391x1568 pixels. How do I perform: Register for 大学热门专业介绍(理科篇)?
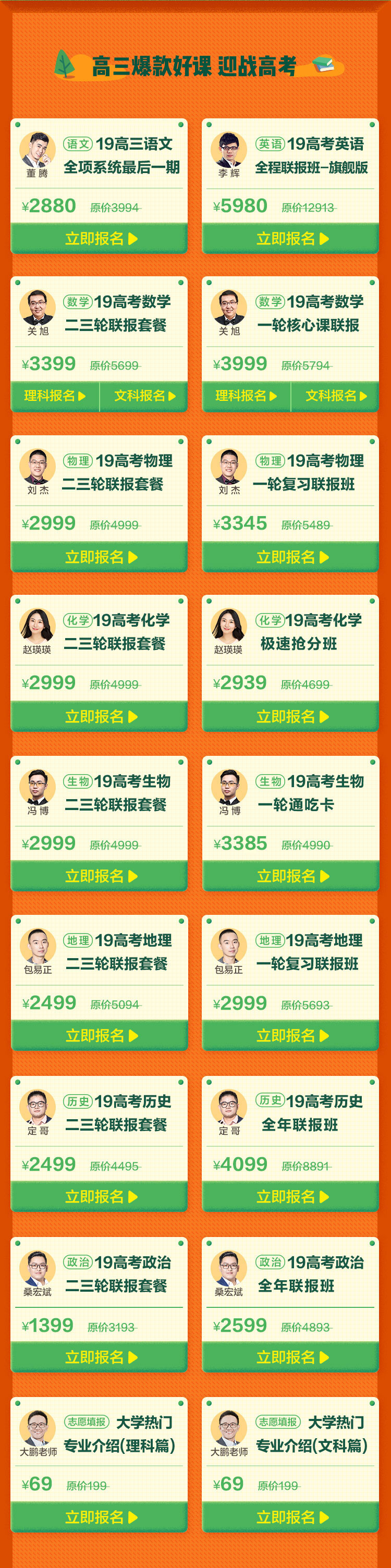click(99, 1517)
